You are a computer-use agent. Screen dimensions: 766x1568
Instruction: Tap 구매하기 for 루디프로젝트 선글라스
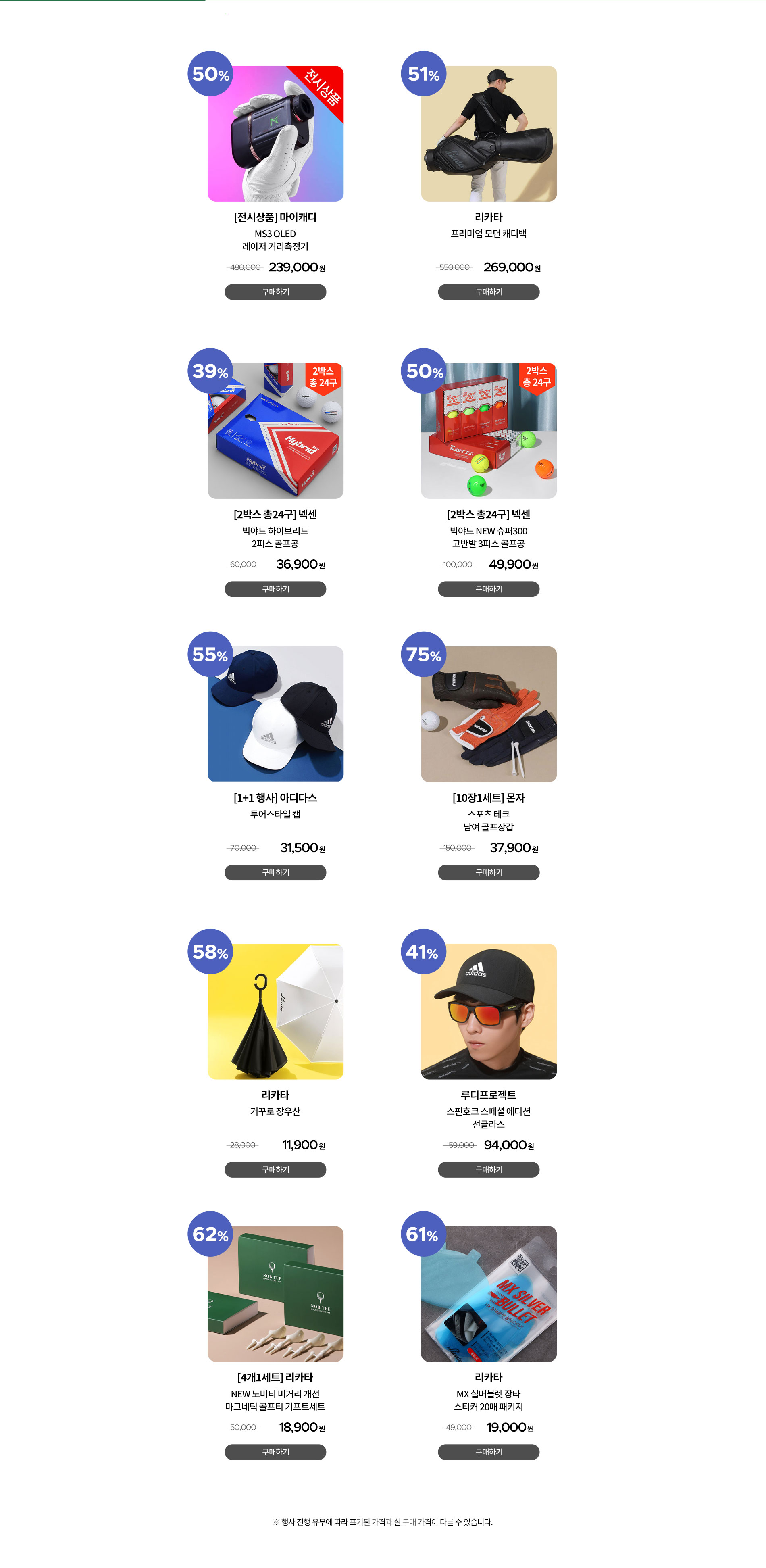488,1169
